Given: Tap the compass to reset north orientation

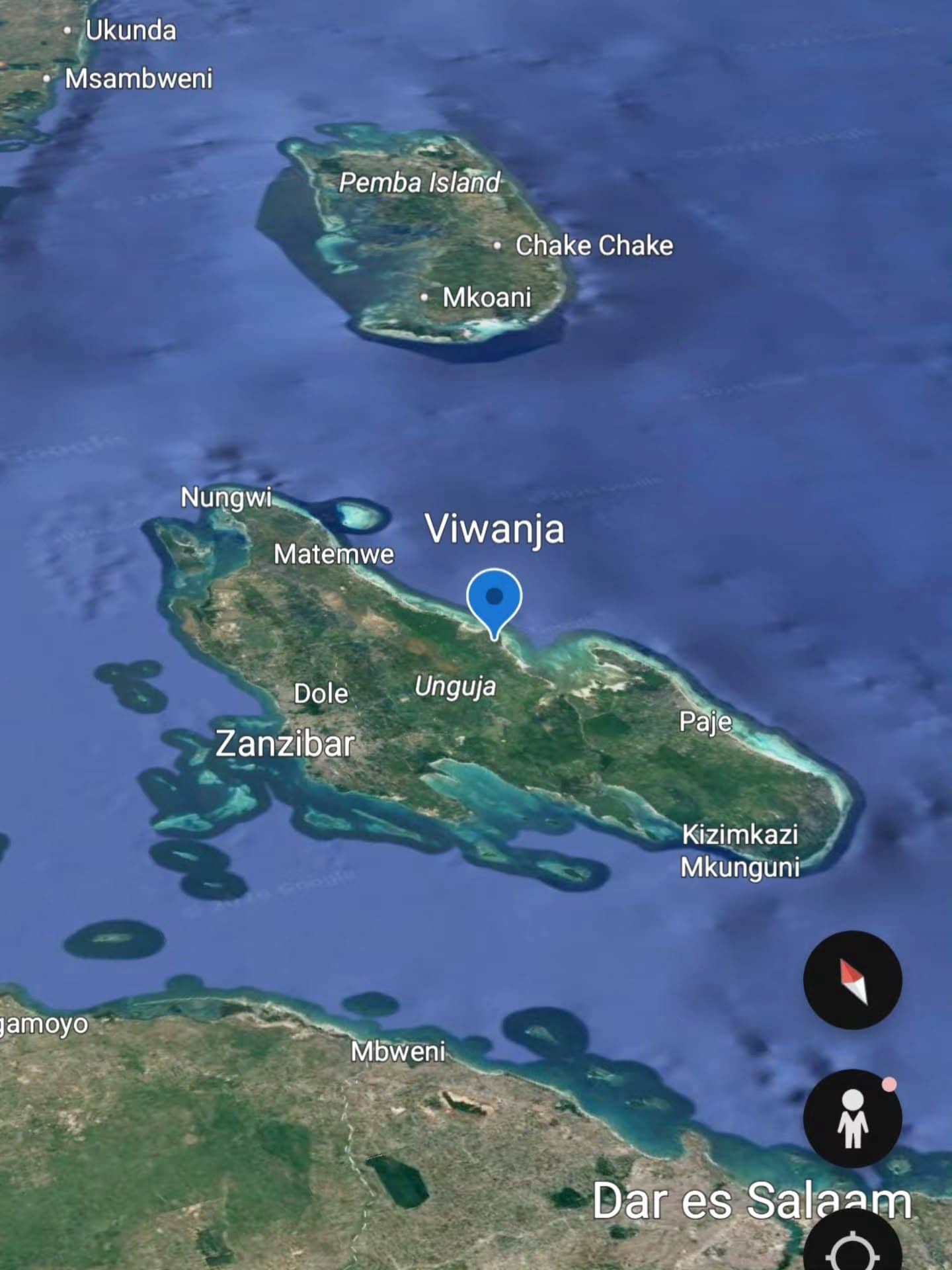Looking at the screenshot, I should pos(852,980).
